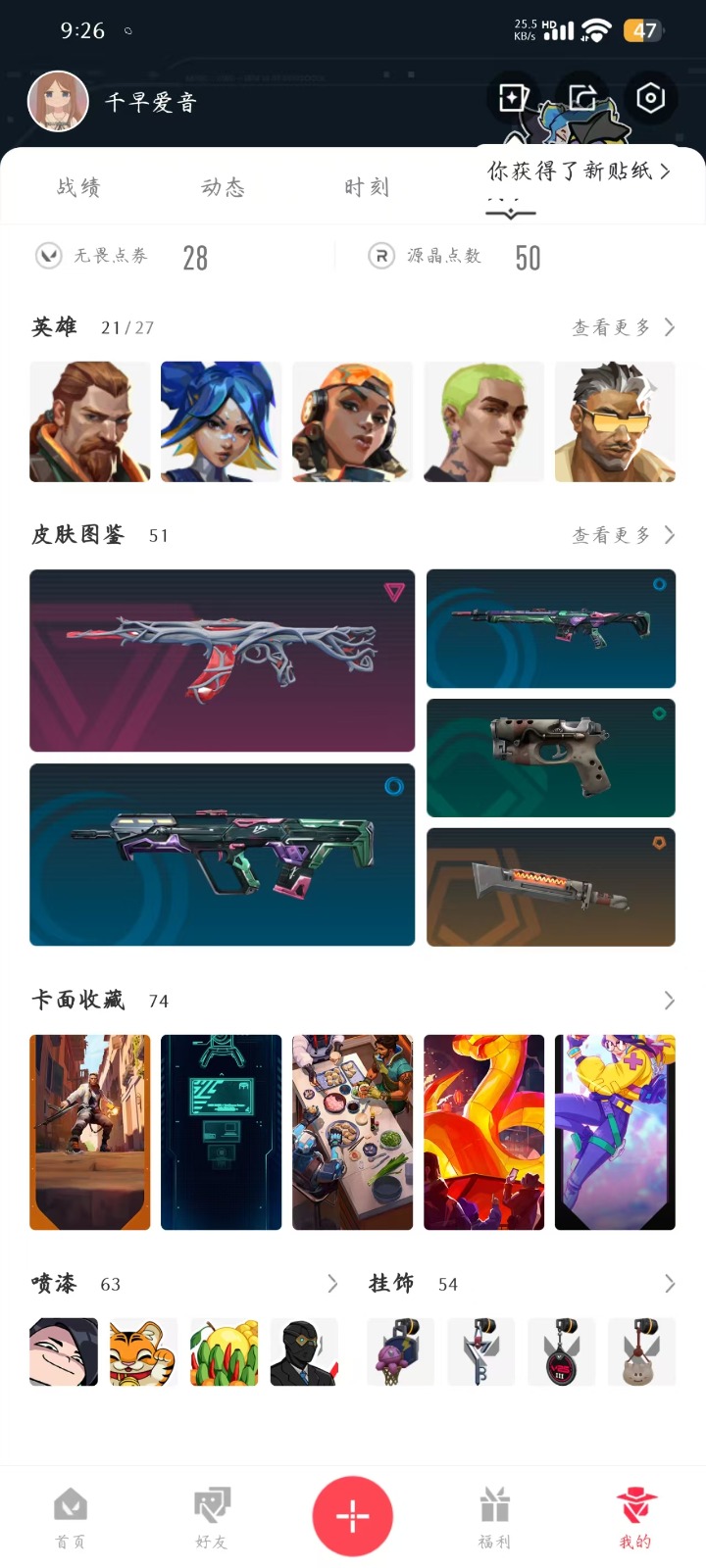706x1568 pixels.
Task: Go to the 首页 home tab
Action: [x=71, y=1517]
